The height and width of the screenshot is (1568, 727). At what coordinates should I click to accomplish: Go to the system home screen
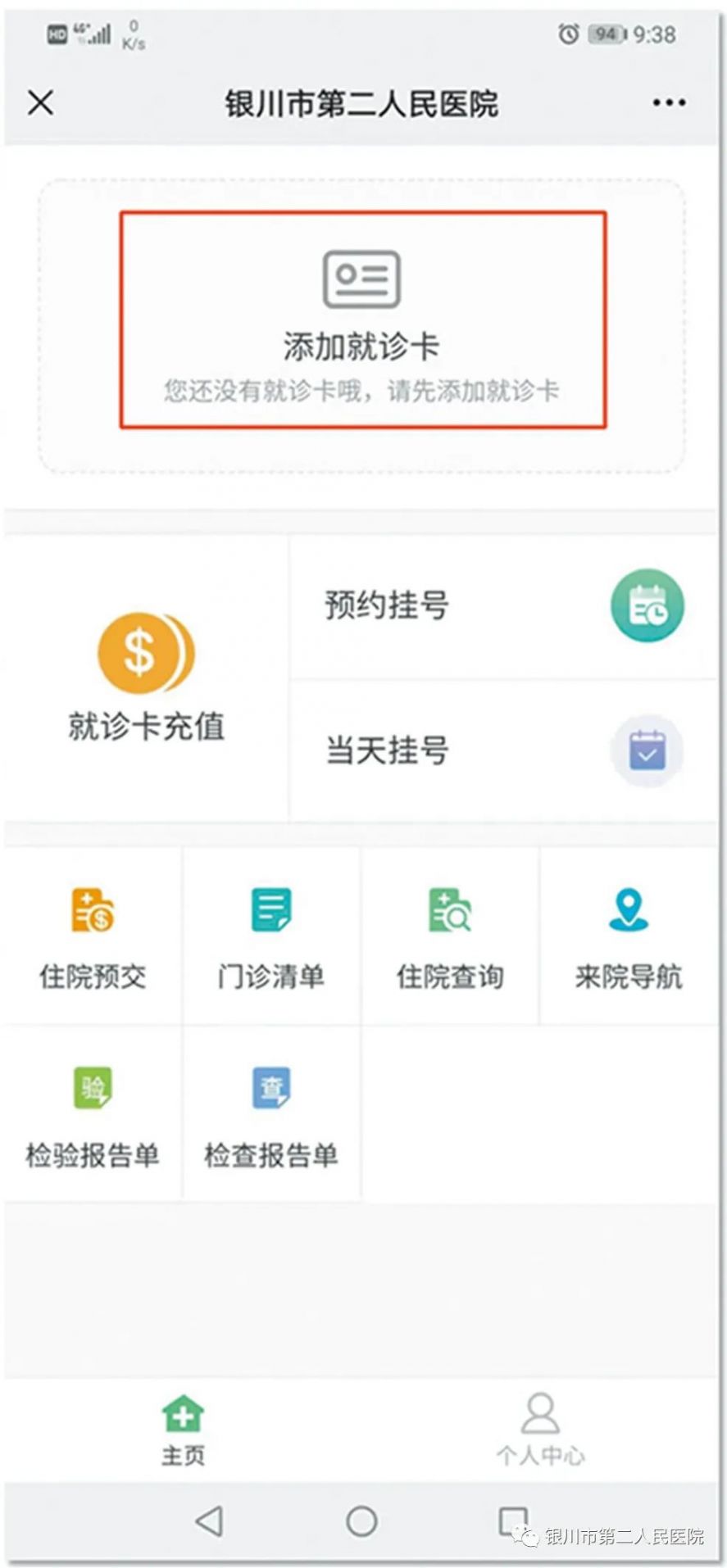click(361, 1521)
